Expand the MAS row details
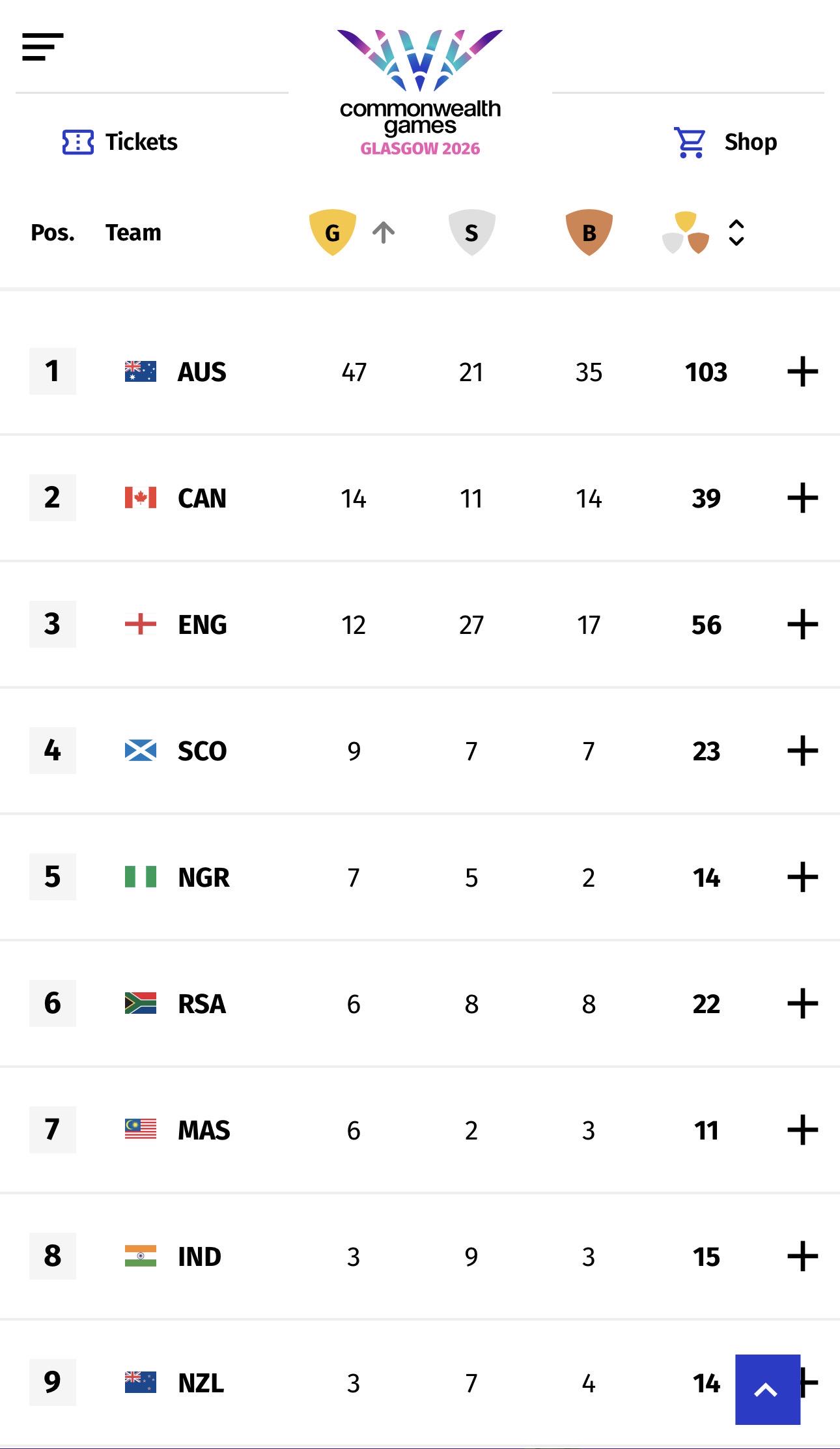 (x=803, y=1130)
